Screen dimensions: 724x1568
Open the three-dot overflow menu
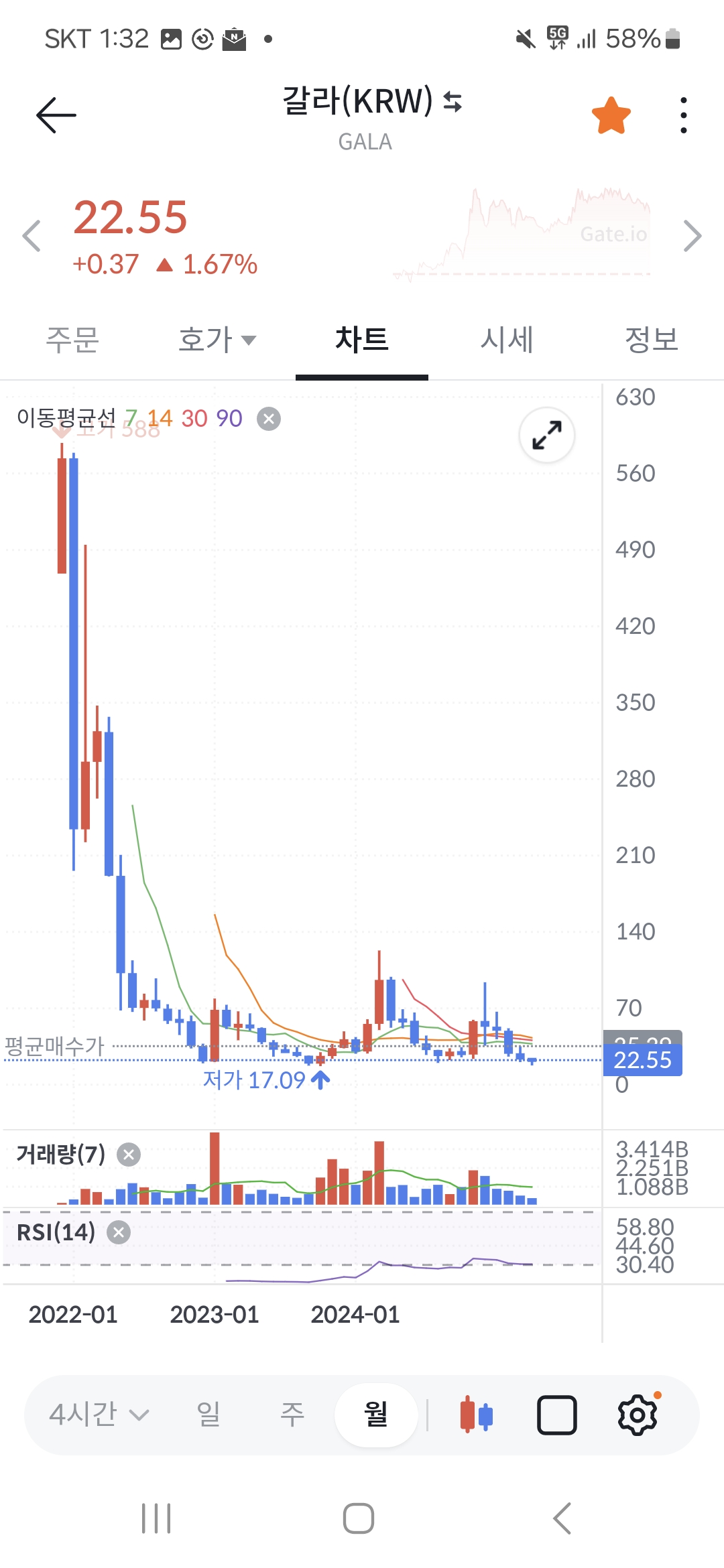pos(683,115)
